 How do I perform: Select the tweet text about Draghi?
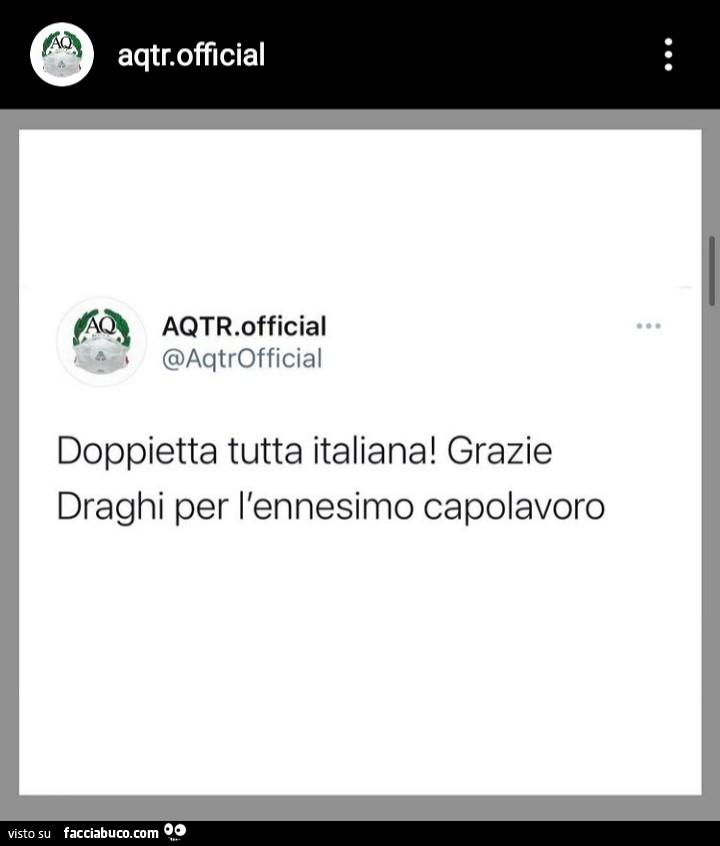coord(330,477)
